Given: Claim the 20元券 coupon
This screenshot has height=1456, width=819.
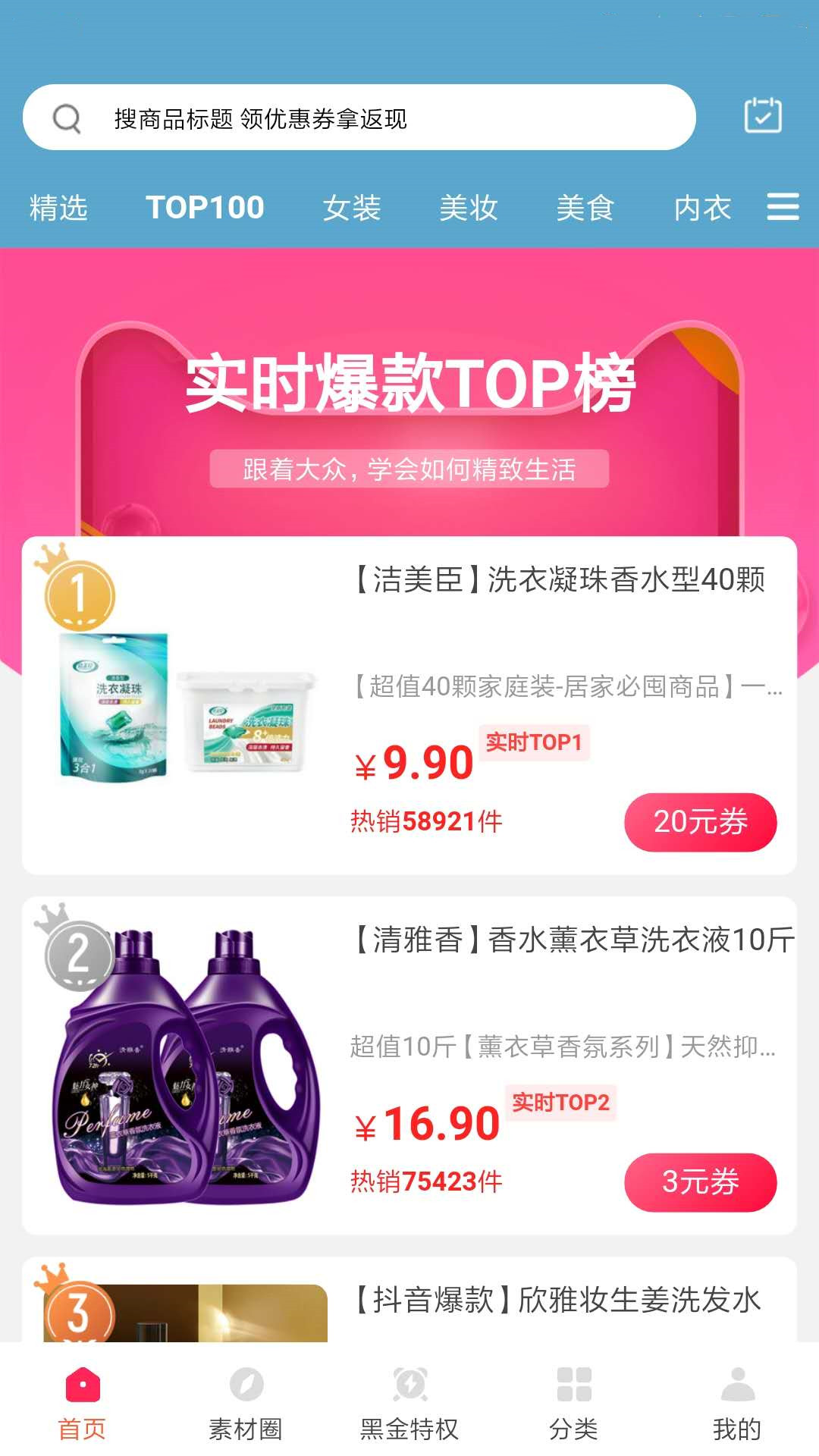Looking at the screenshot, I should tap(700, 822).
